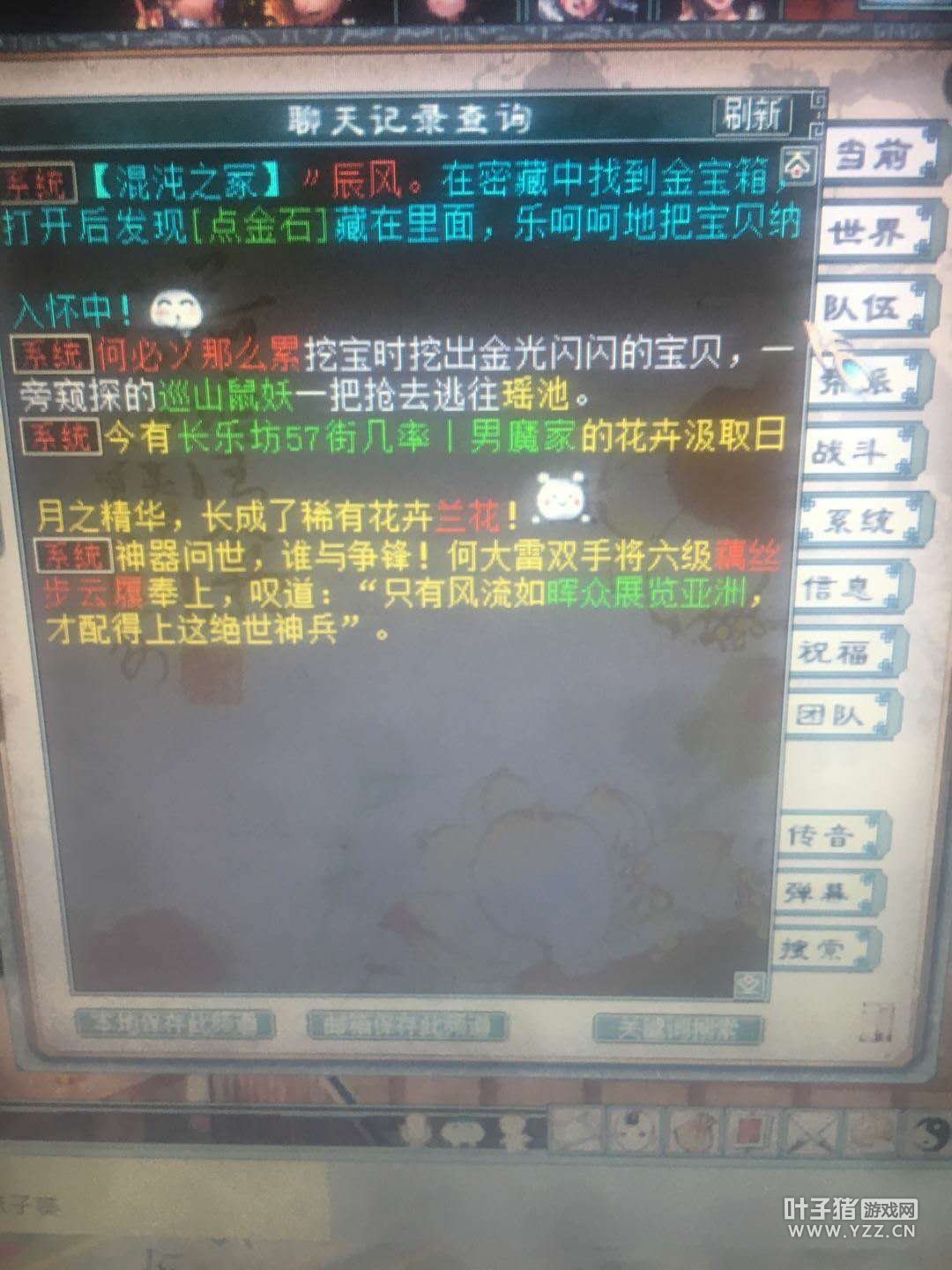Tap 邮箱保存此频道 to save via email
The height and width of the screenshot is (1270, 952).
[407, 1025]
